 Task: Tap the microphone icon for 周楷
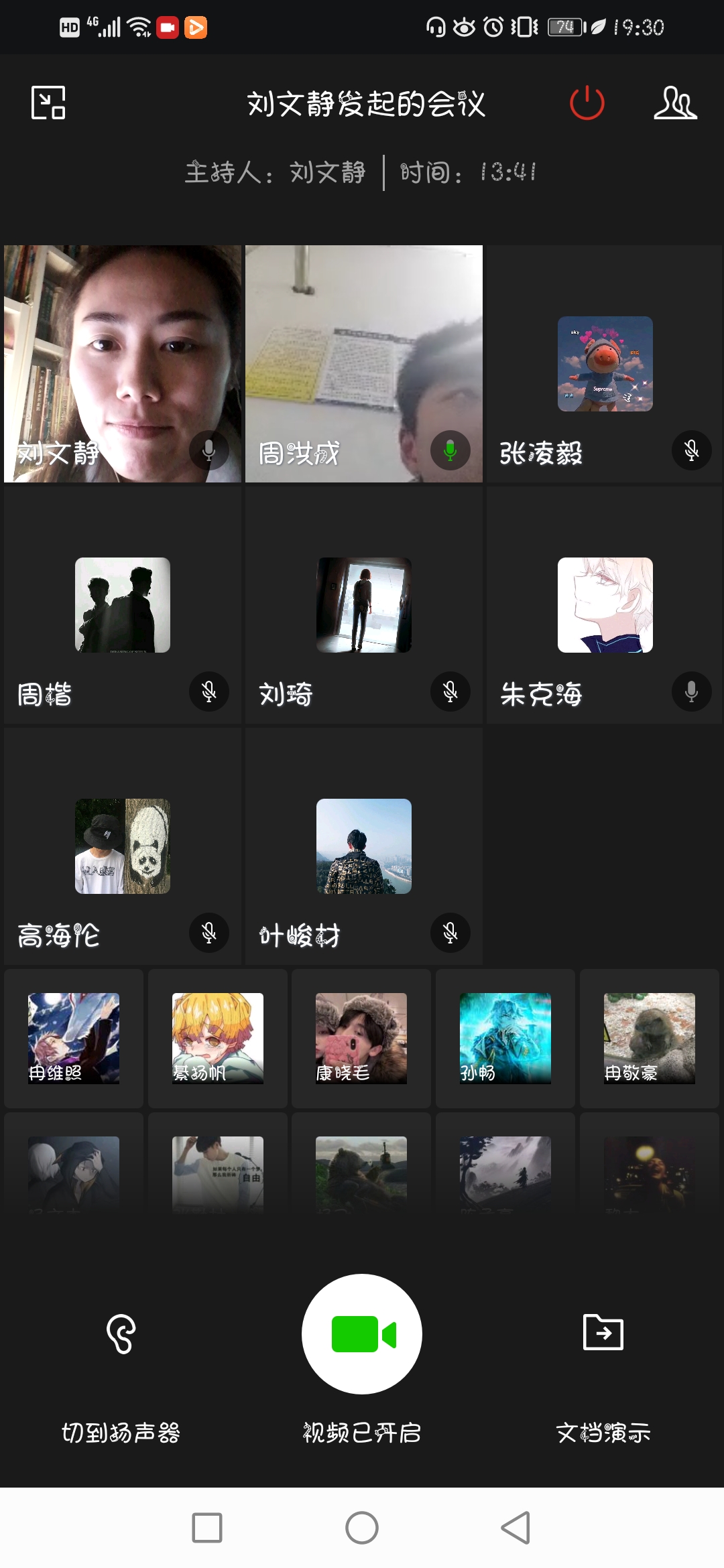click(208, 692)
